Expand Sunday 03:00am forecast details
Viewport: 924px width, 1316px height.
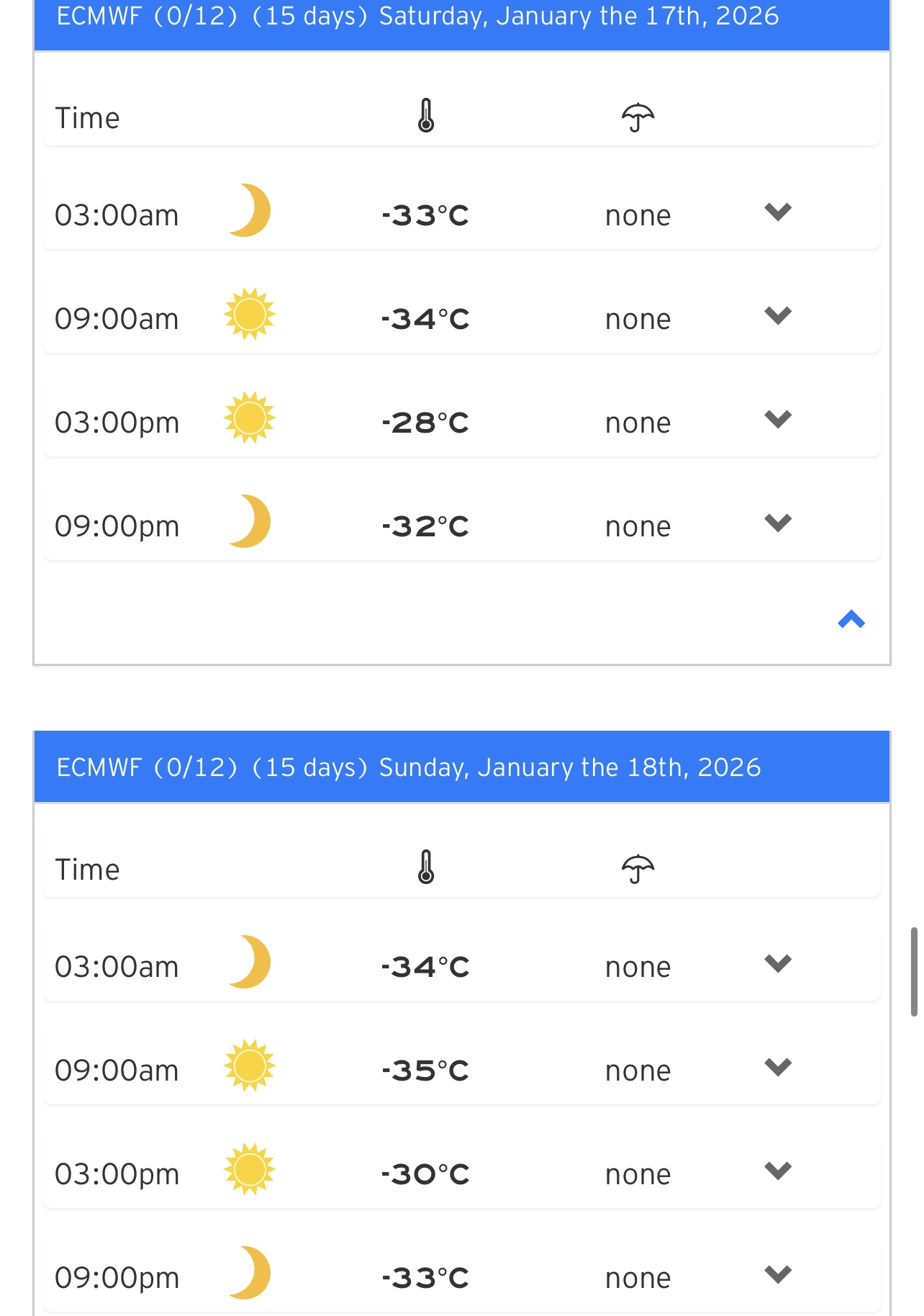click(777, 964)
